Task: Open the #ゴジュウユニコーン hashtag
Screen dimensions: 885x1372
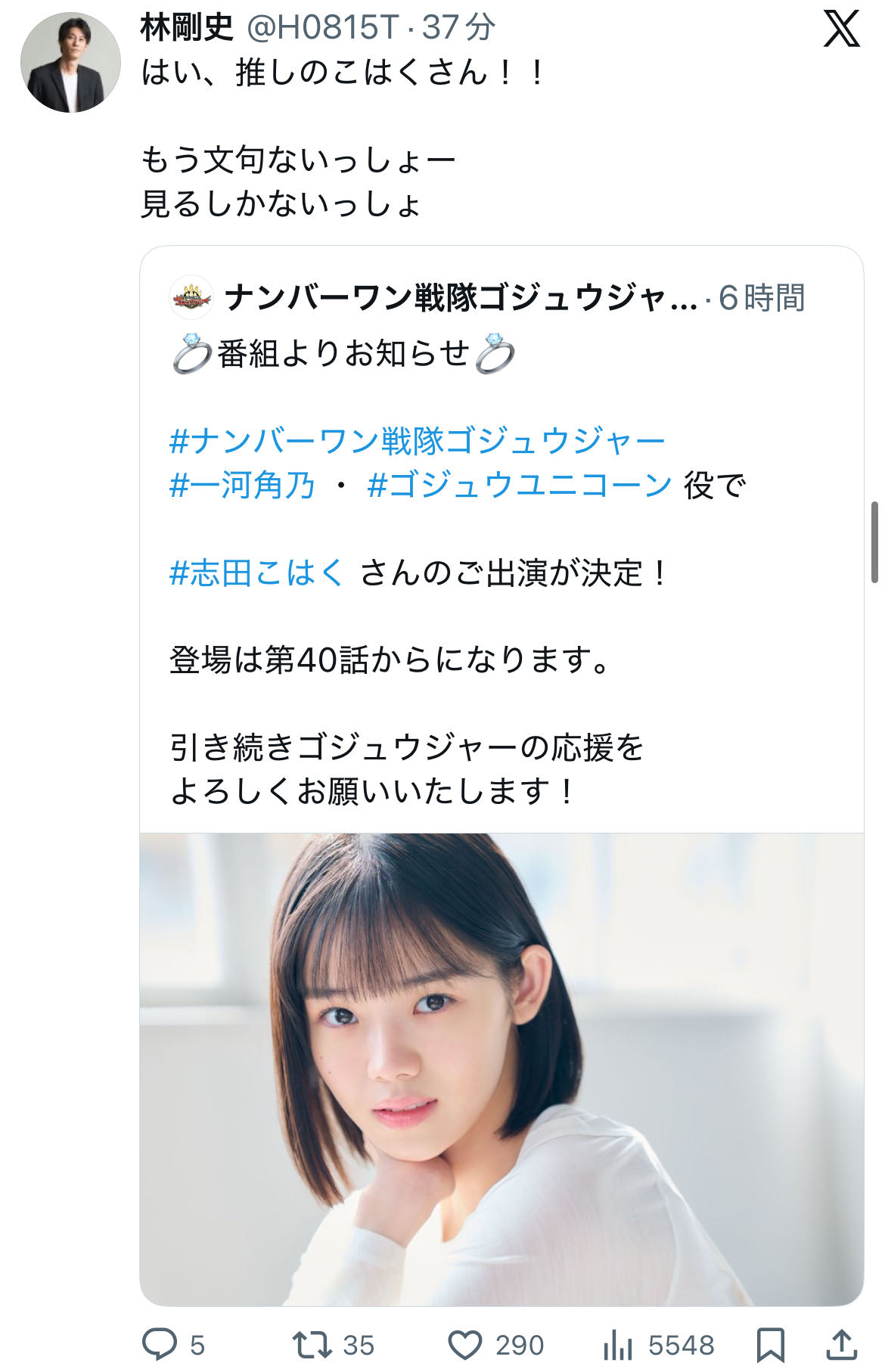Action: coord(520,485)
